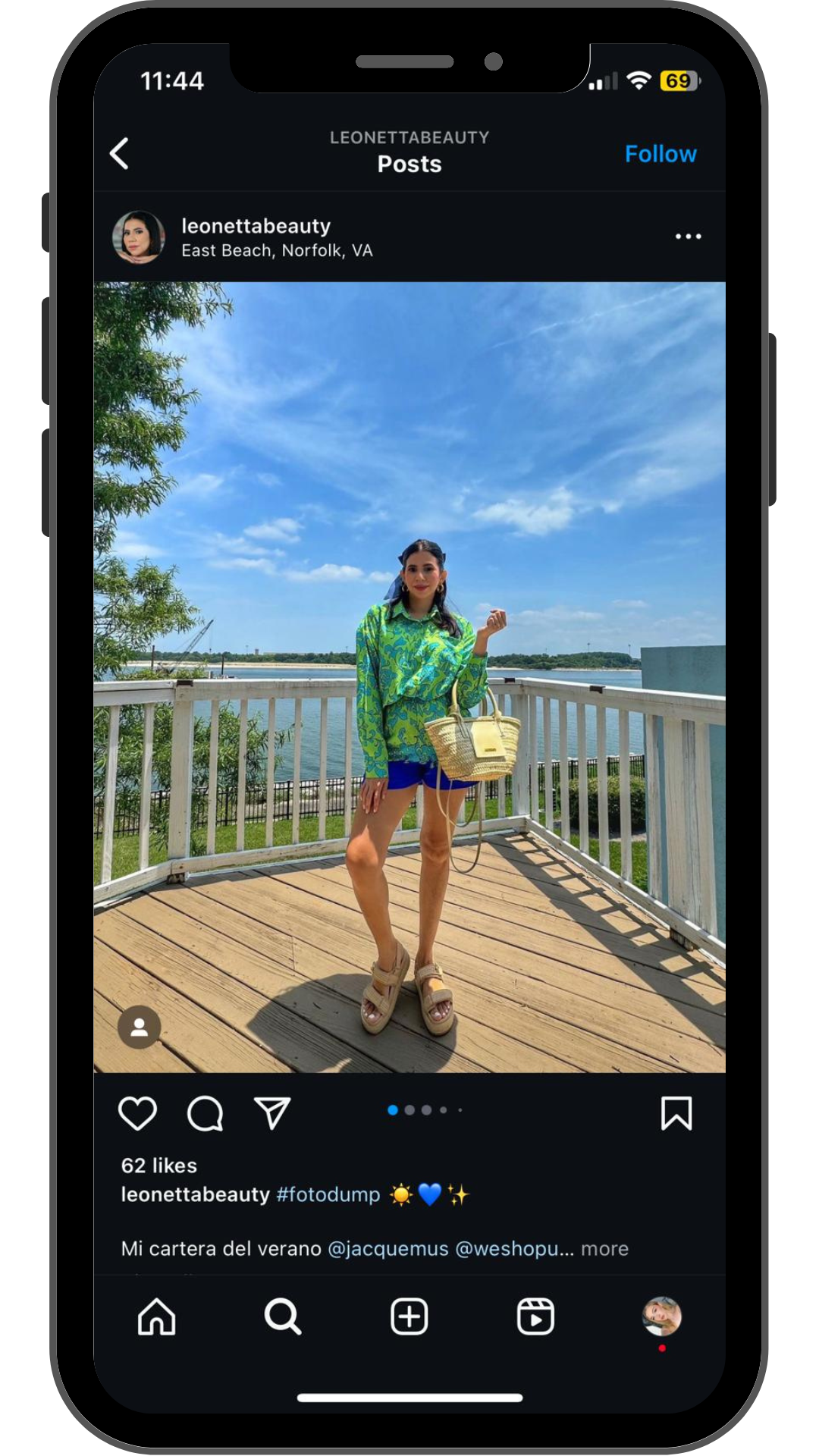Switch to the Reels tab

(x=535, y=1316)
